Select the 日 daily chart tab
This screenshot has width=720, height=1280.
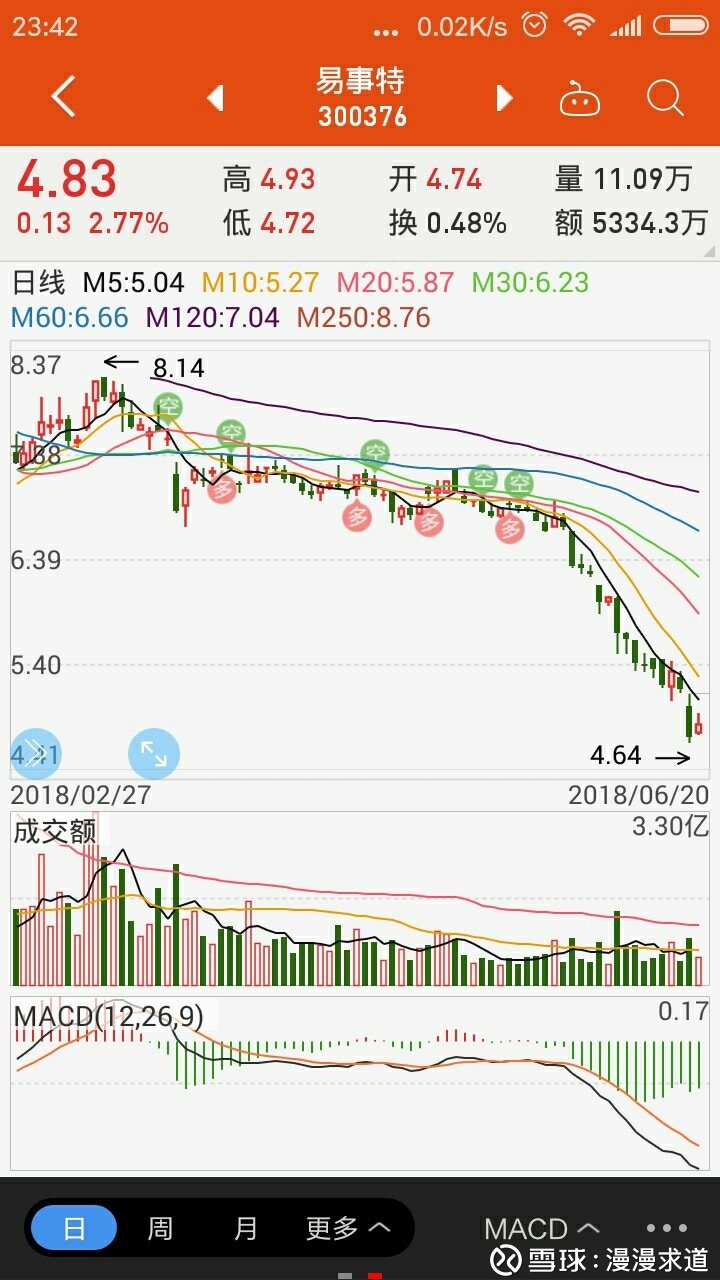coord(74,1228)
